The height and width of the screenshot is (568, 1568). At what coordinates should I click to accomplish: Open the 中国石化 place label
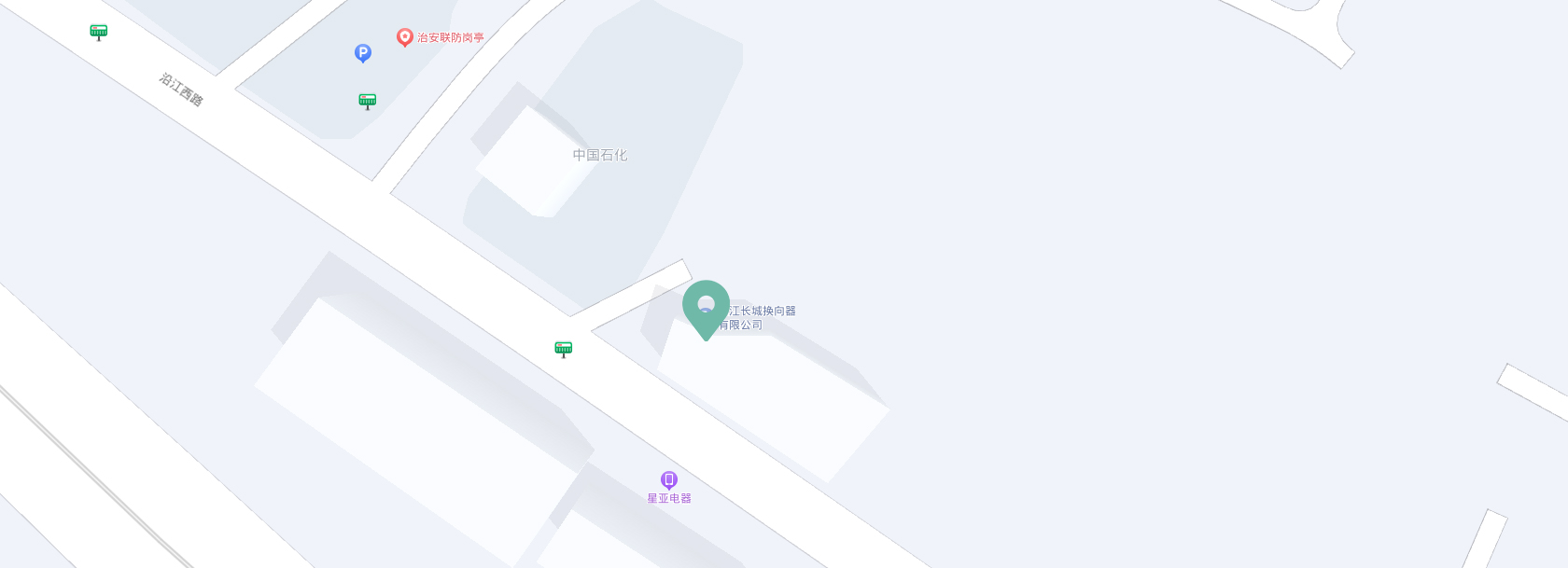coord(600,155)
